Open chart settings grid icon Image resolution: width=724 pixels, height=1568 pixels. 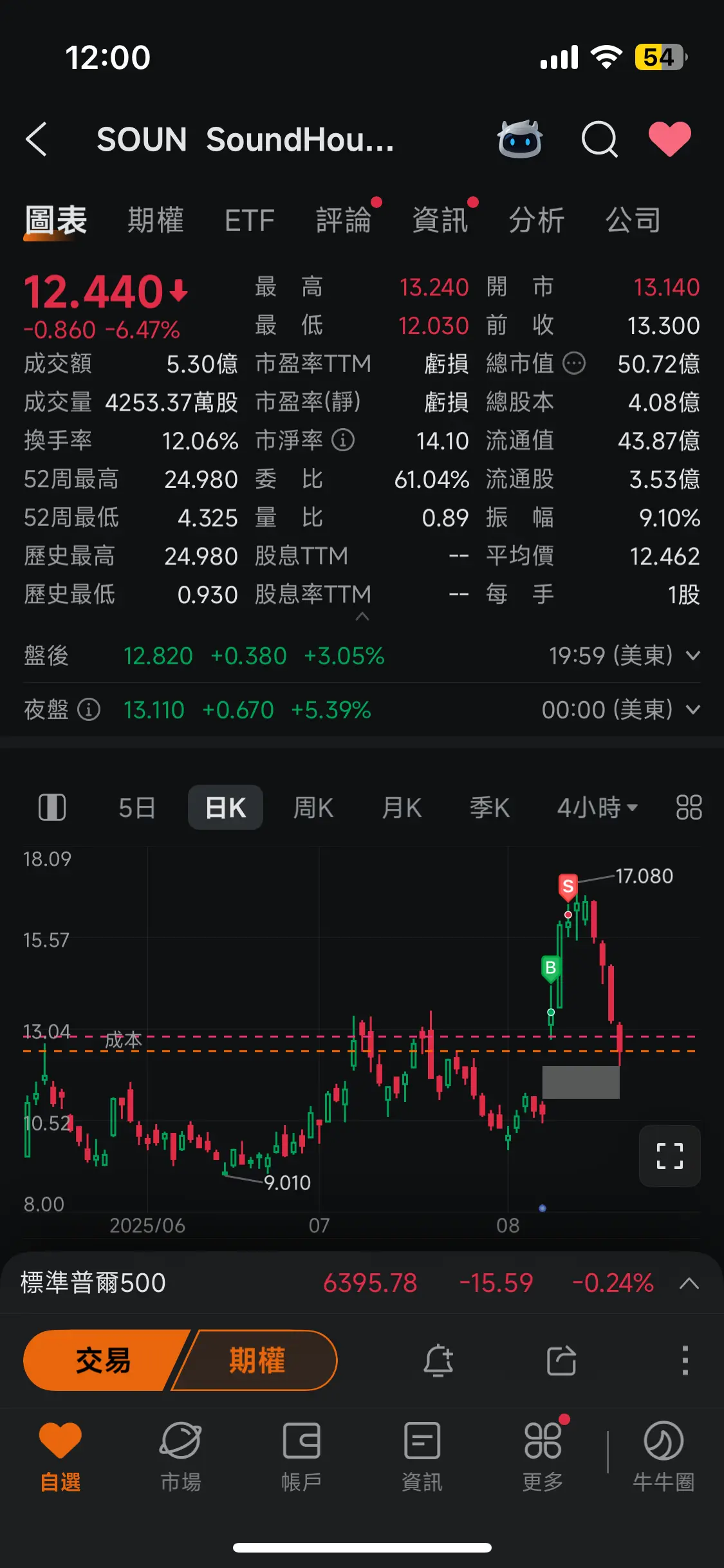click(689, 807)
